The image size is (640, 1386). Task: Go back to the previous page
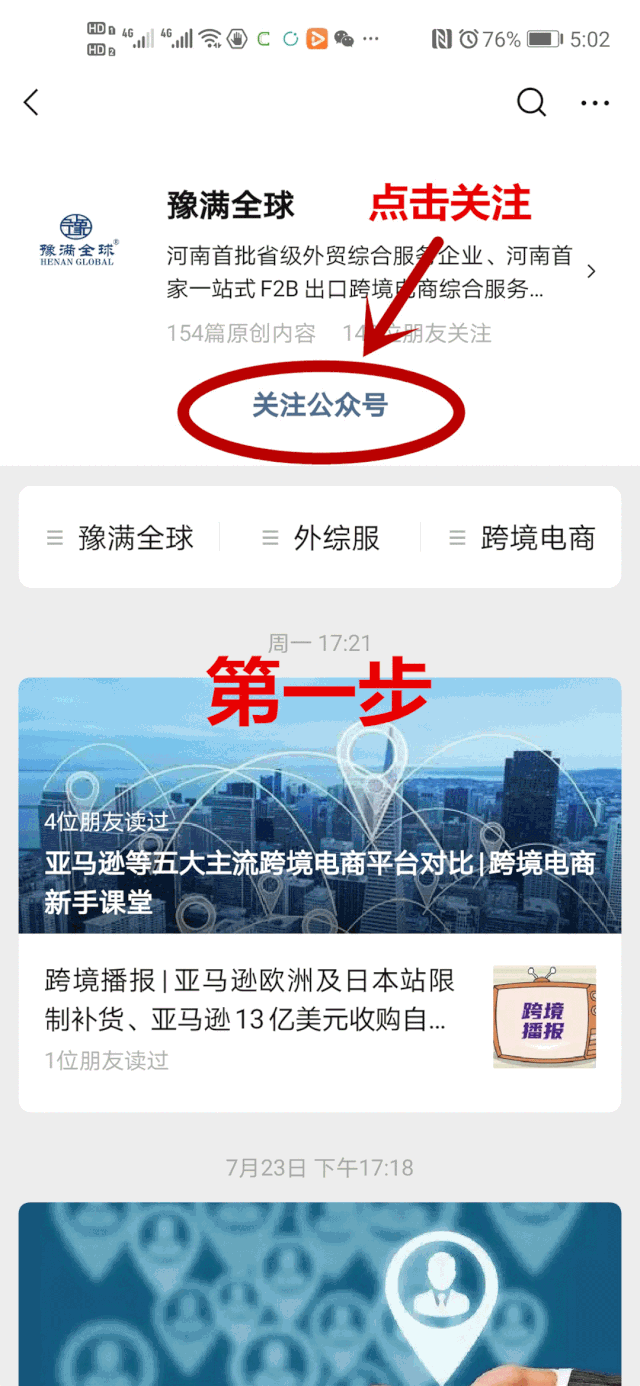(x=32, y=102)
